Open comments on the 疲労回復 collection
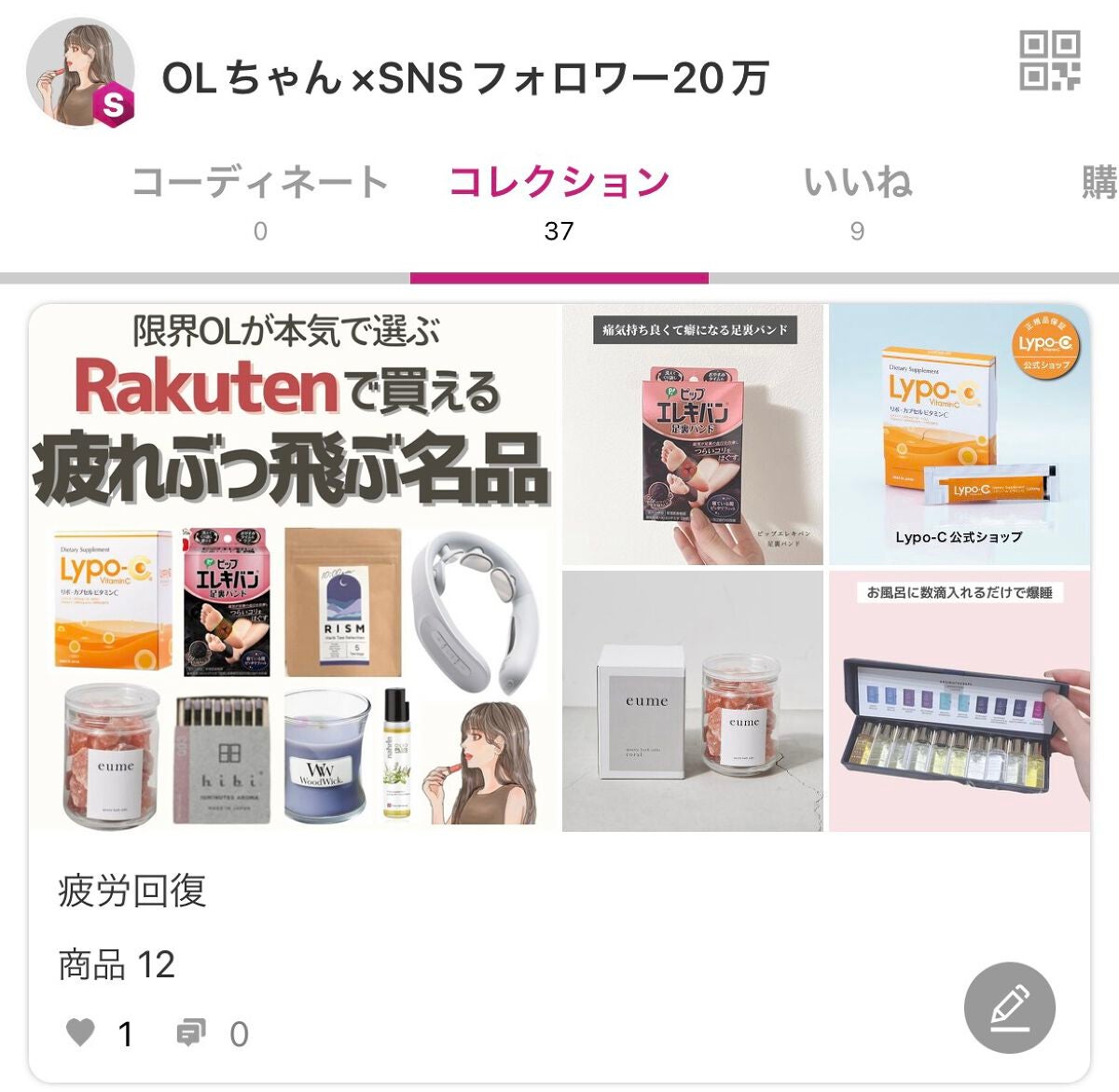The height and width of the screenshot is (1092, 1119). coord(191,1032)
